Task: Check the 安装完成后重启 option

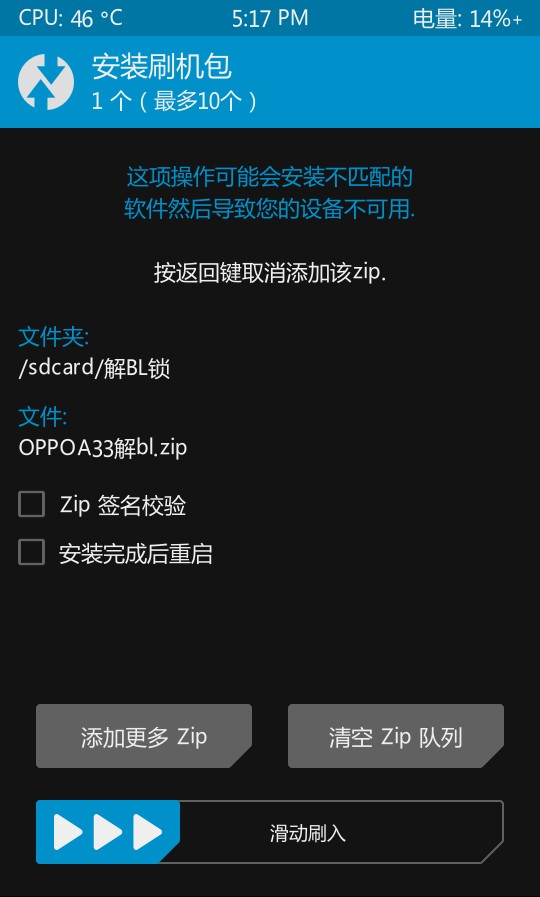Action: 31,553
